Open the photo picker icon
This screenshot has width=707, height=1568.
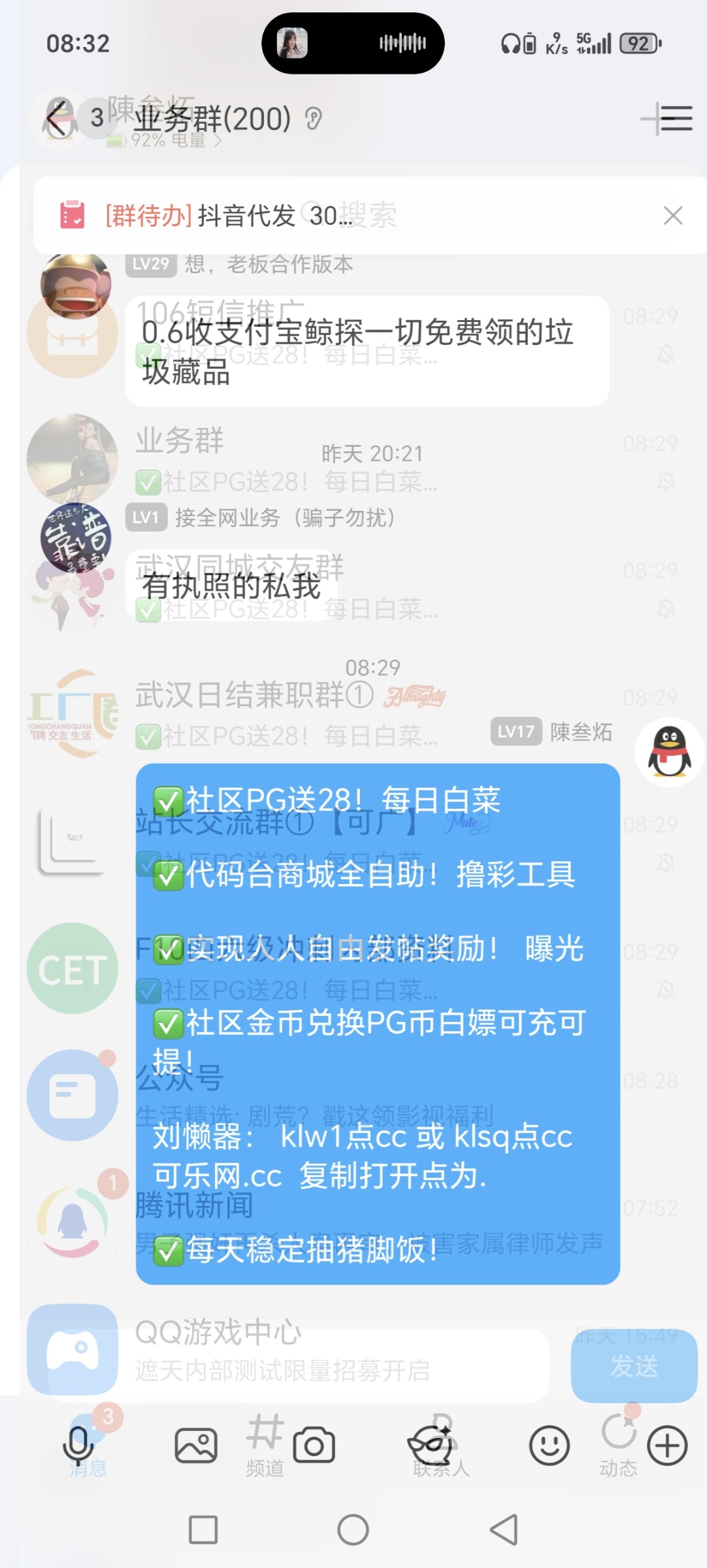[x=195, y=1444]
